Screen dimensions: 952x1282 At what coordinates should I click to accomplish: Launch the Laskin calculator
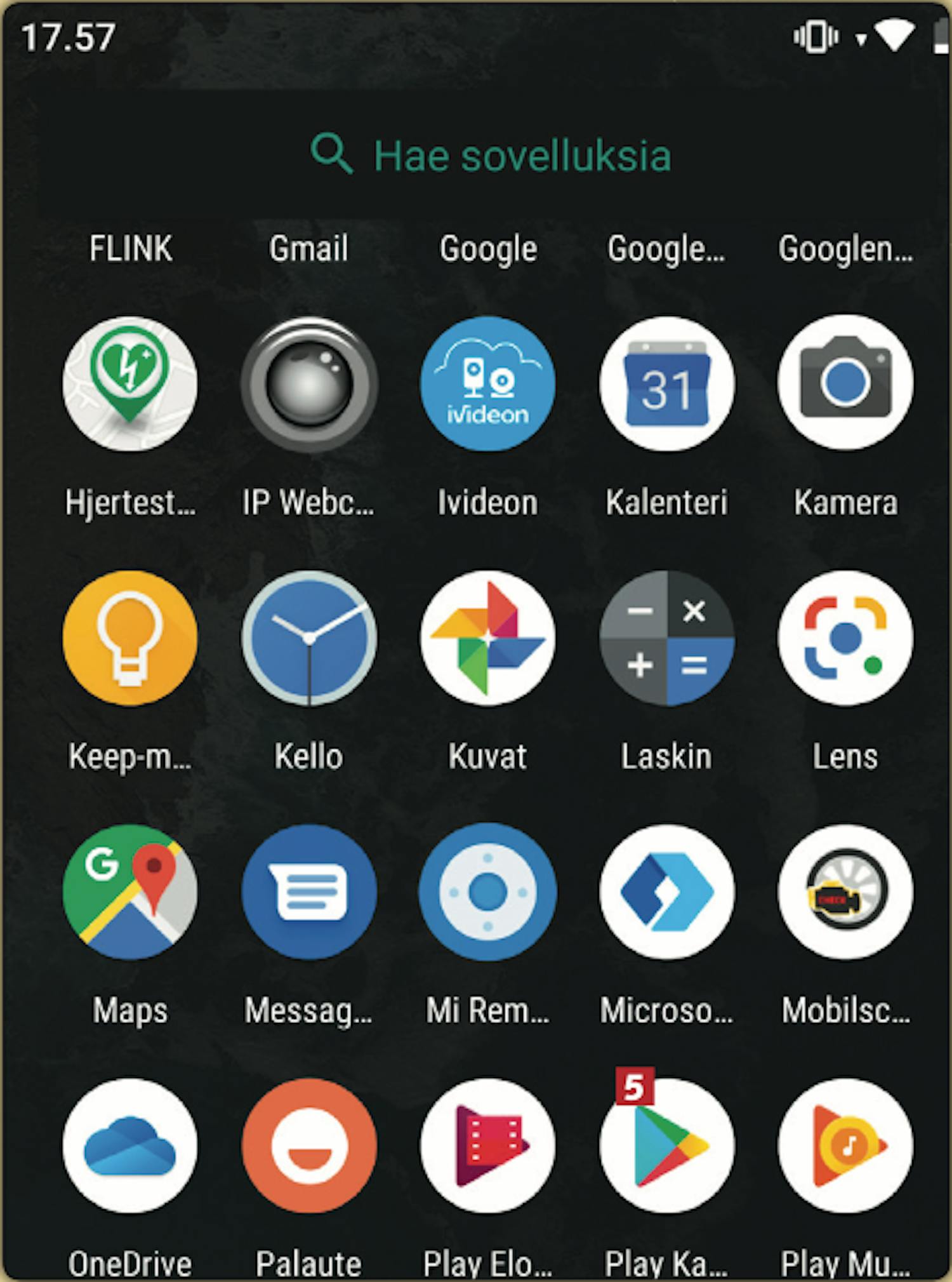click(666, 638)
